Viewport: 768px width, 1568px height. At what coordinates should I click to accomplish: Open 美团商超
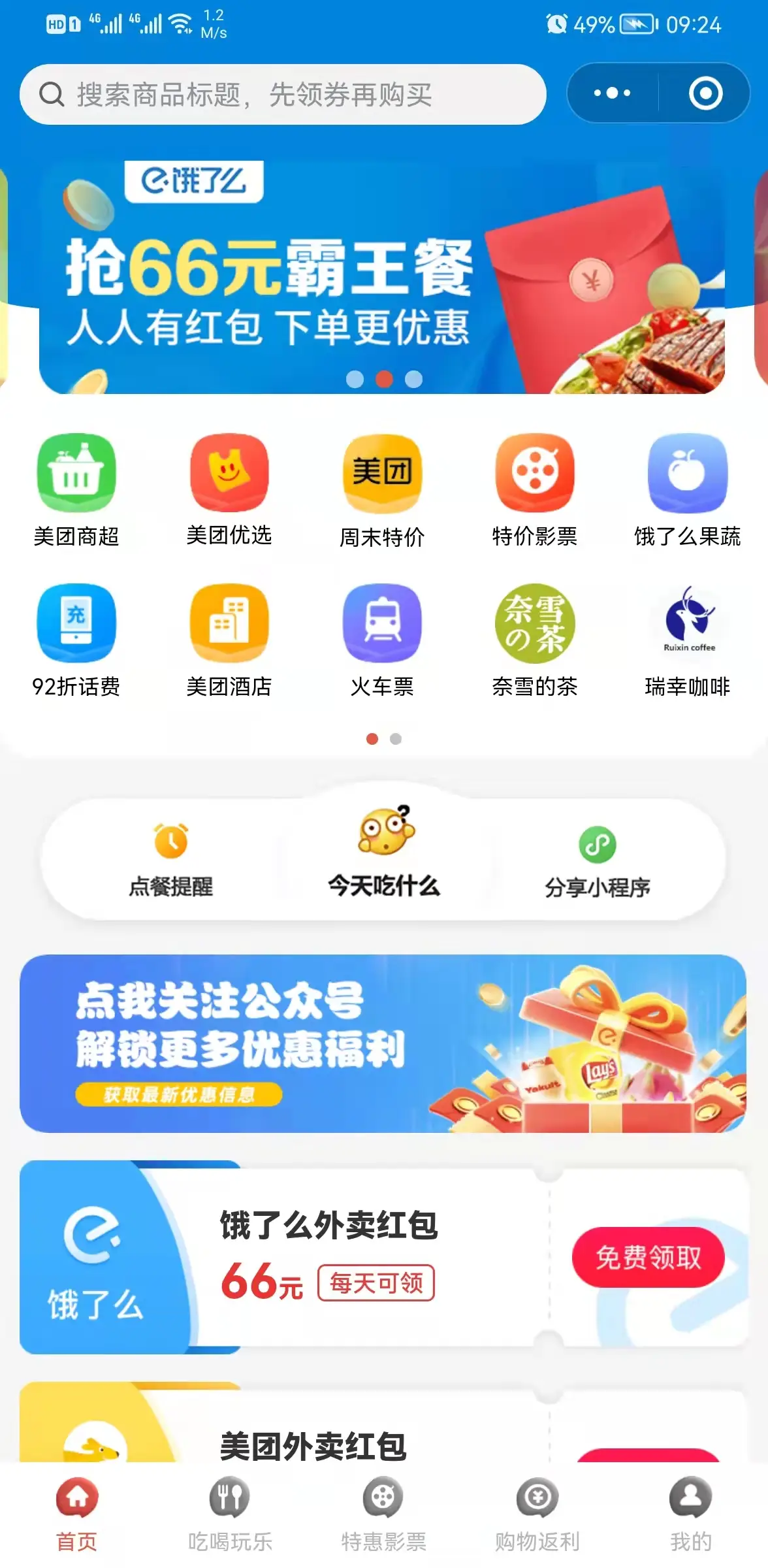[x=76, y=490]
